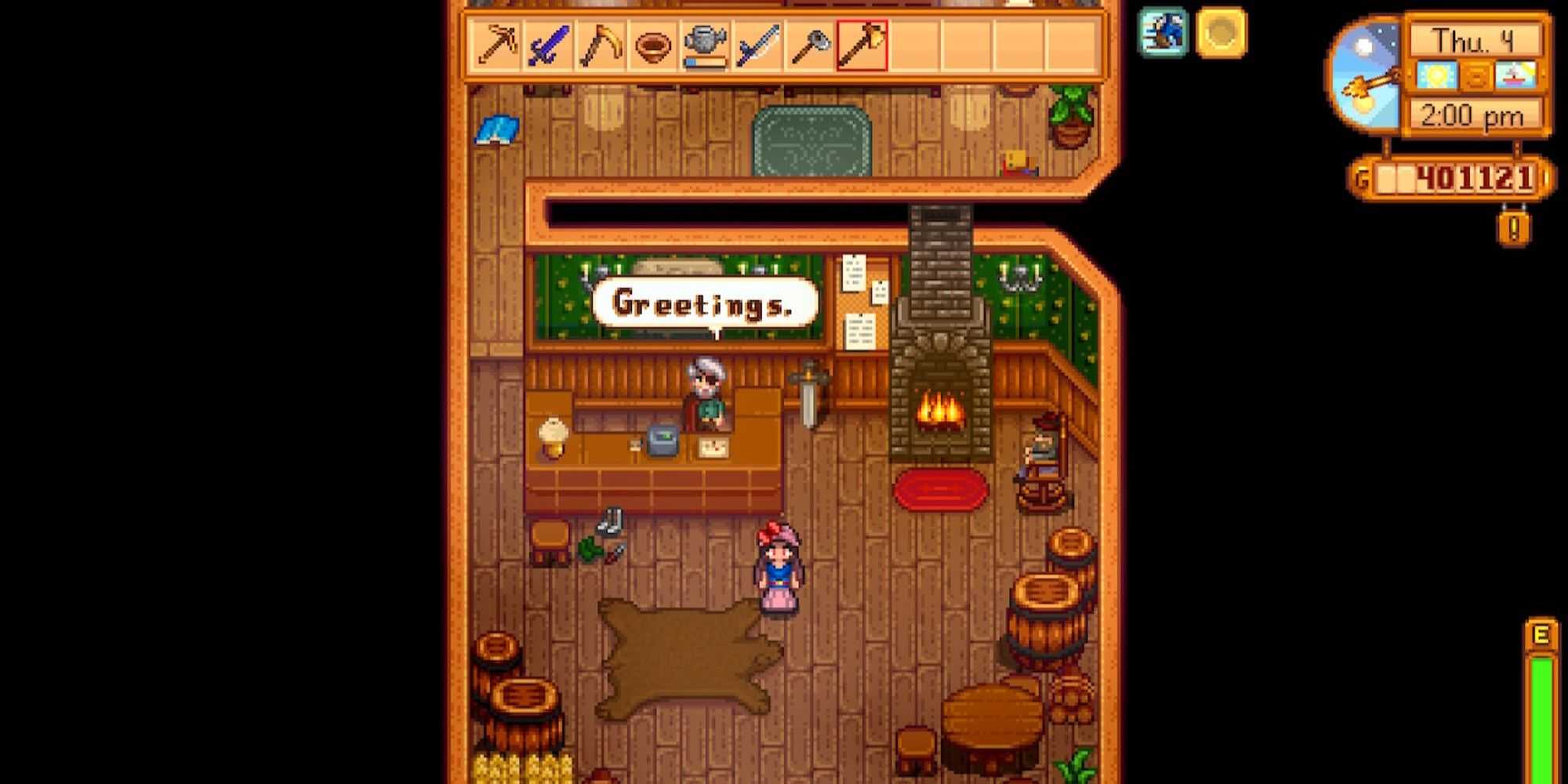Image resolution: width=1568 pixels, height=784 pixels.
Task: Choose the copper pan tool
Action: pyautogui.click(x=652, y=47)
